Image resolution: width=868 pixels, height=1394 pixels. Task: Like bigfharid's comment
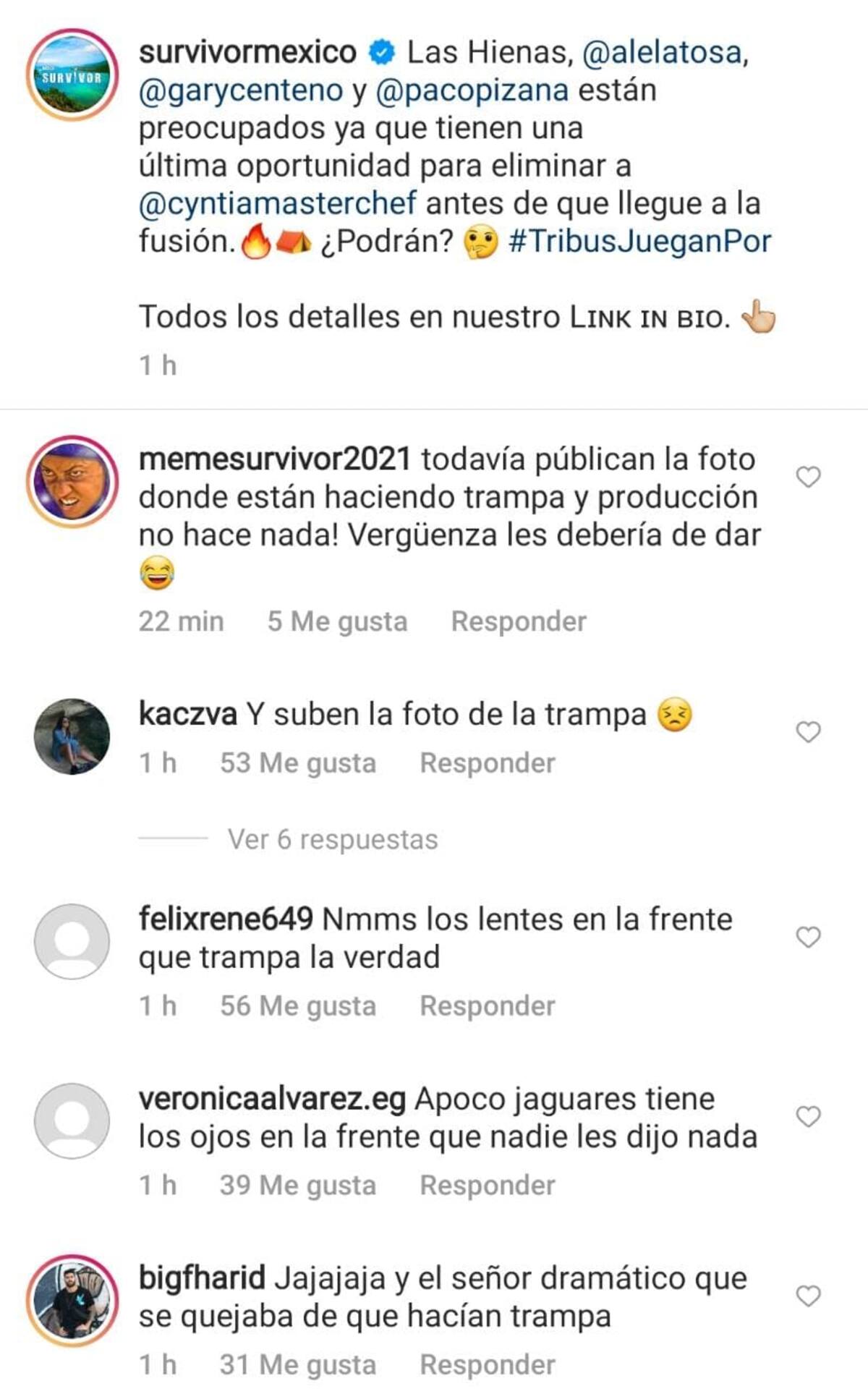[808, 1296]
